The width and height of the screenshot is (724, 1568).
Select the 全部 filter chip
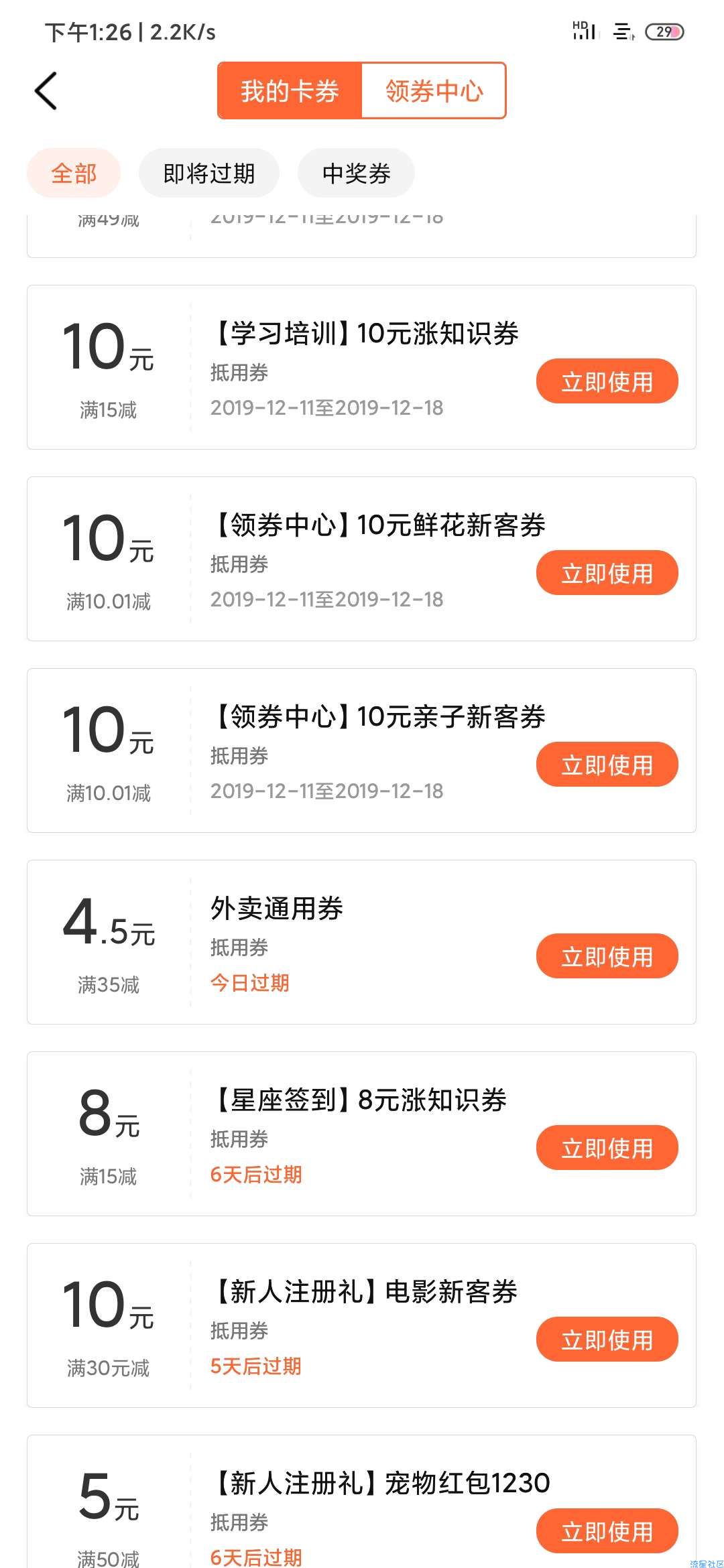coord(74,174)
